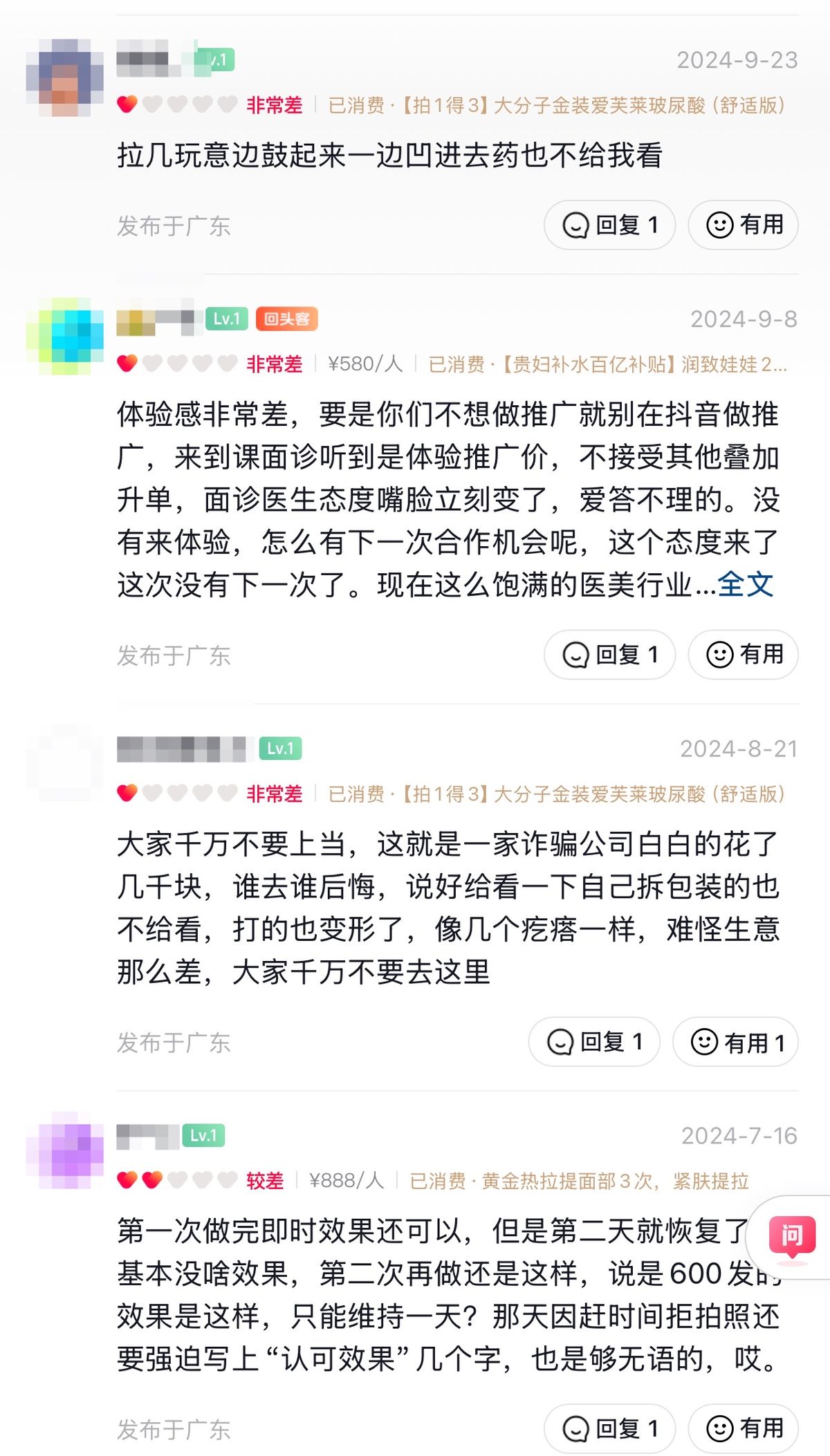Viewport: 830px width, 1456px height.
Task: Expand full text of the 2024-9-8 review
Action: click(746, 585)
